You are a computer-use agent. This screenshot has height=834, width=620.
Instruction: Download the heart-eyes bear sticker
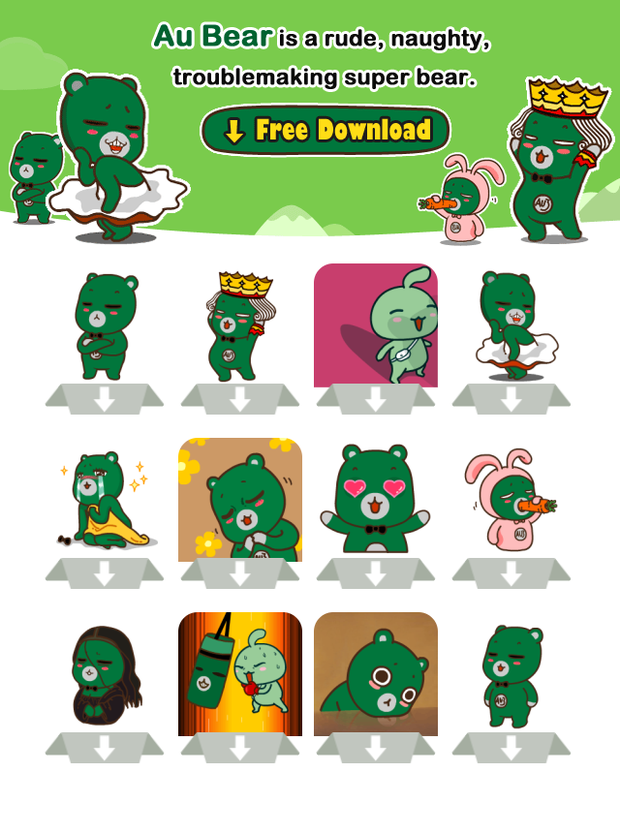(375, 573)
